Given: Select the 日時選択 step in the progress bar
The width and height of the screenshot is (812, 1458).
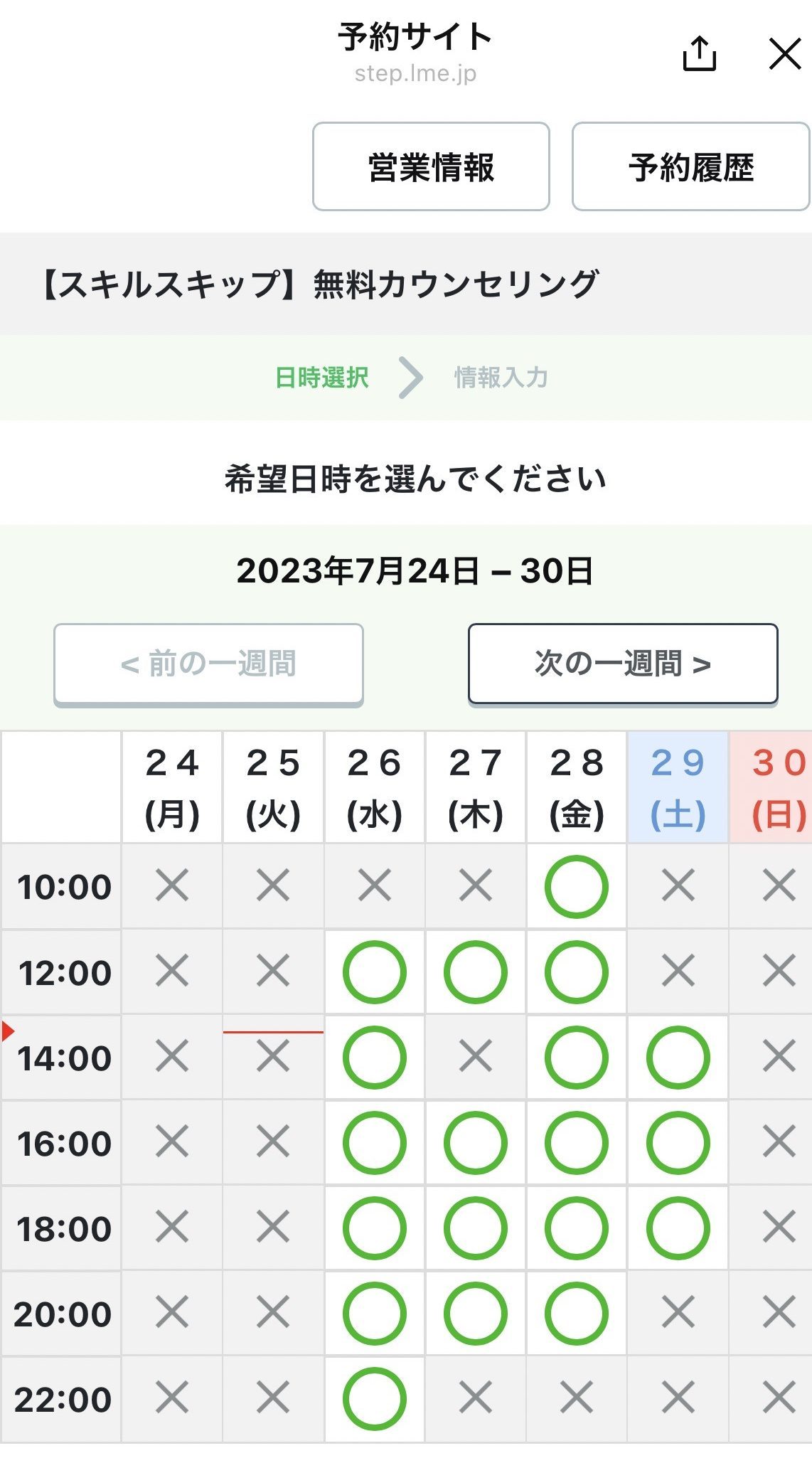Looking at the screenshot, I should (324, 378).
